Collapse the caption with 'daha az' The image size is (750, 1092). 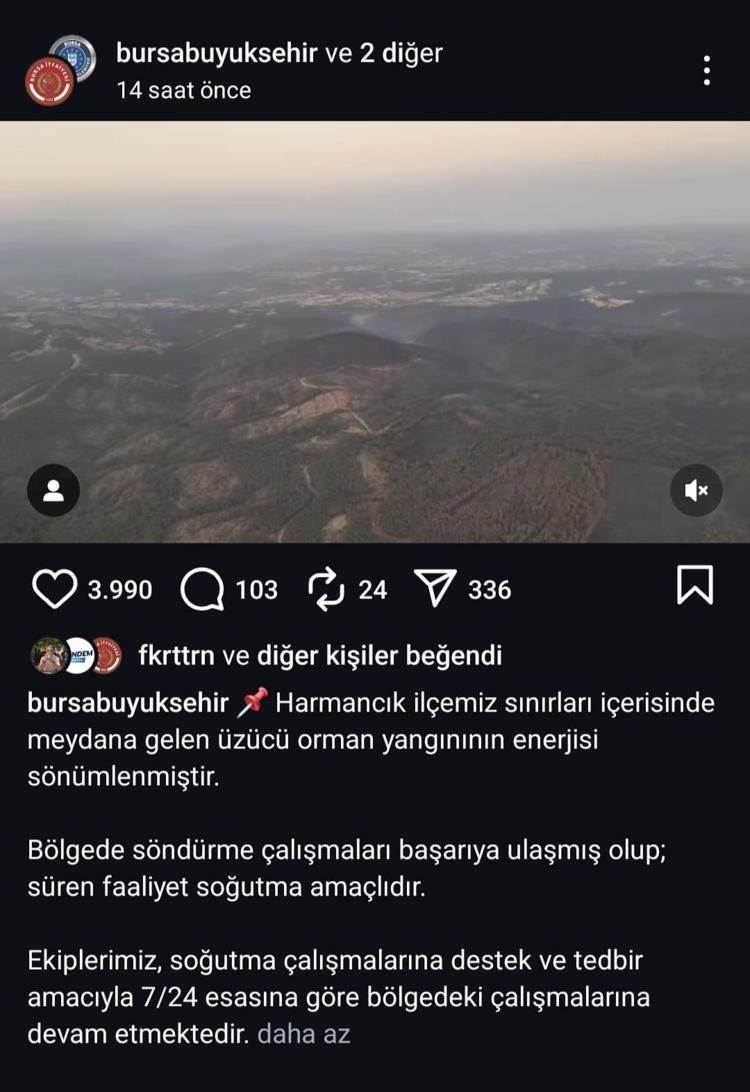304,1033
